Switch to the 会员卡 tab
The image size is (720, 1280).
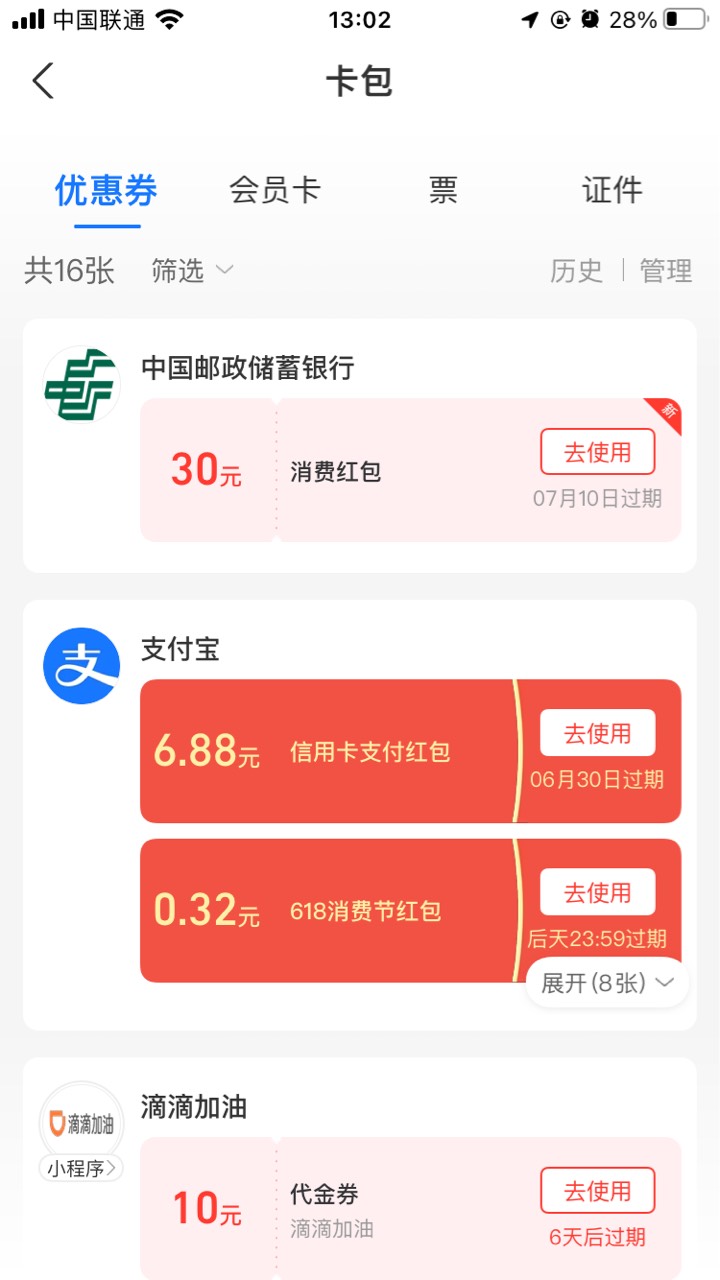tap(275, 190)
